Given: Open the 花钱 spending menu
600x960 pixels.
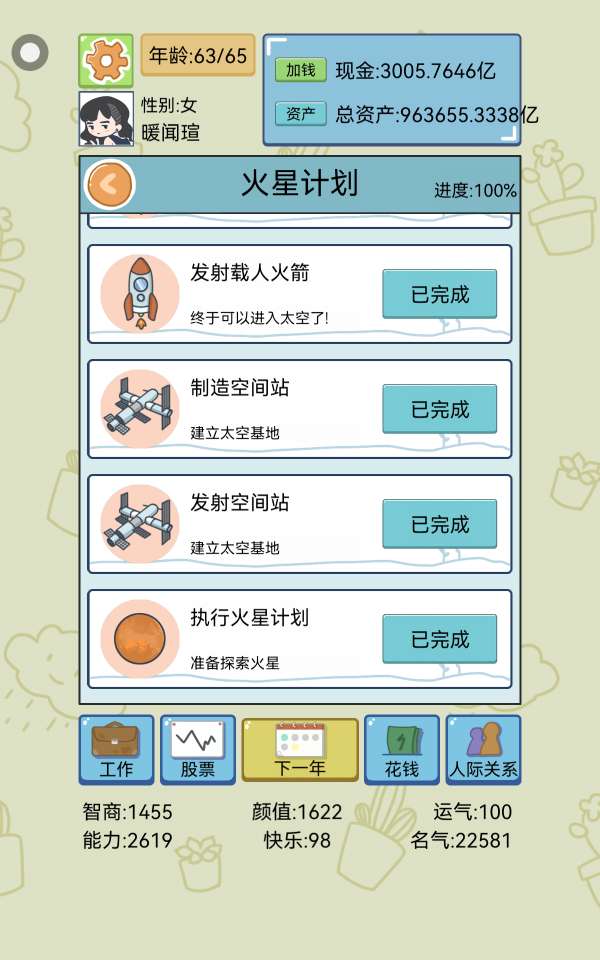Looking at the screenshot, I should tap(402, 749).
